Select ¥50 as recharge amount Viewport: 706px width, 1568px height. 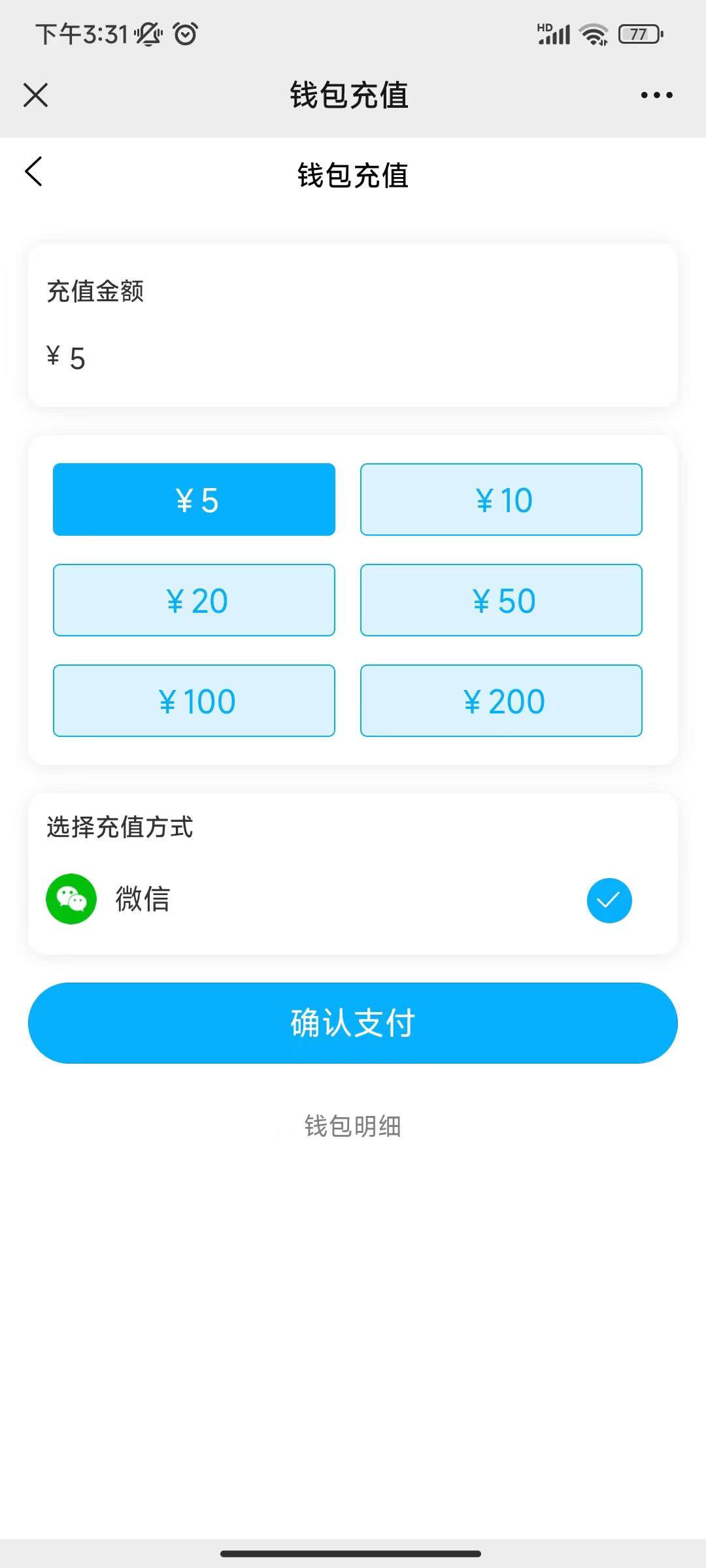(x=501, y=600)
